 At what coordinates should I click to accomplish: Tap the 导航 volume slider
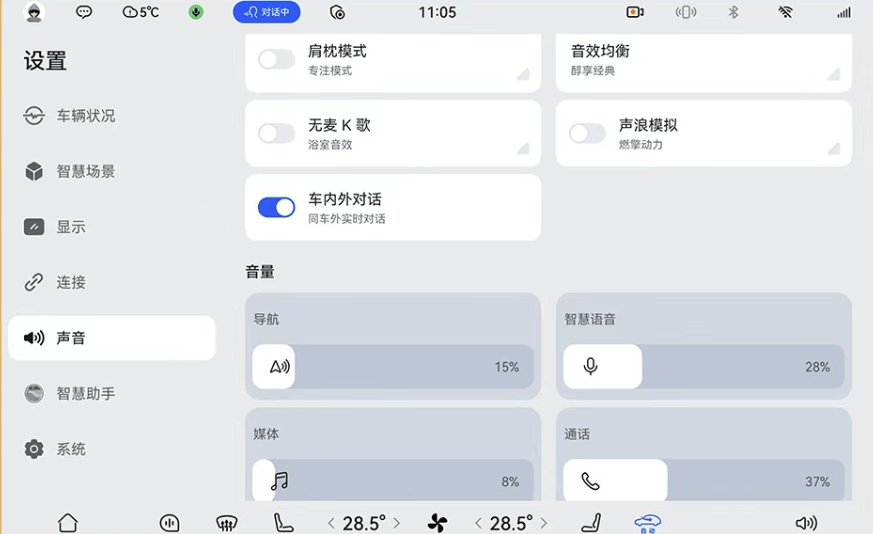point(392,367)
